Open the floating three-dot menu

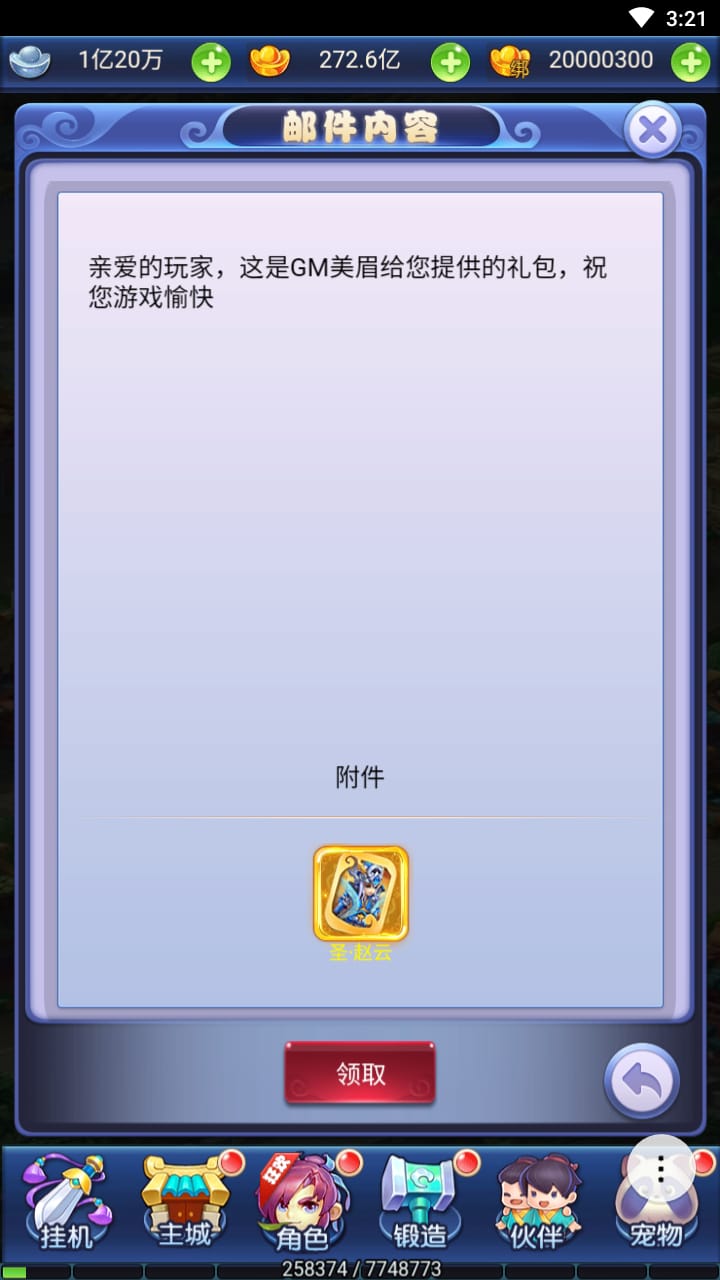tap(661, 1169)
